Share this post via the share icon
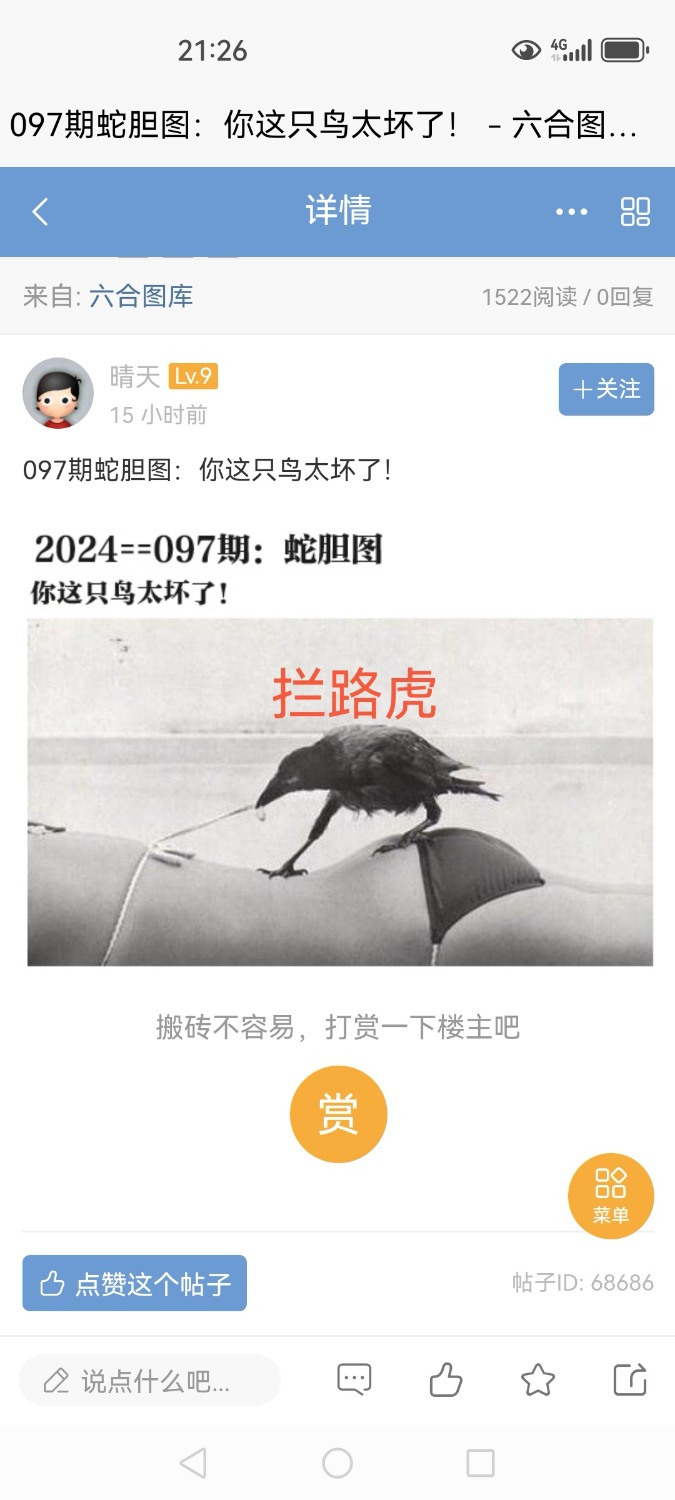Screen dimensions: 675x1500 (x=630, y=1380)
